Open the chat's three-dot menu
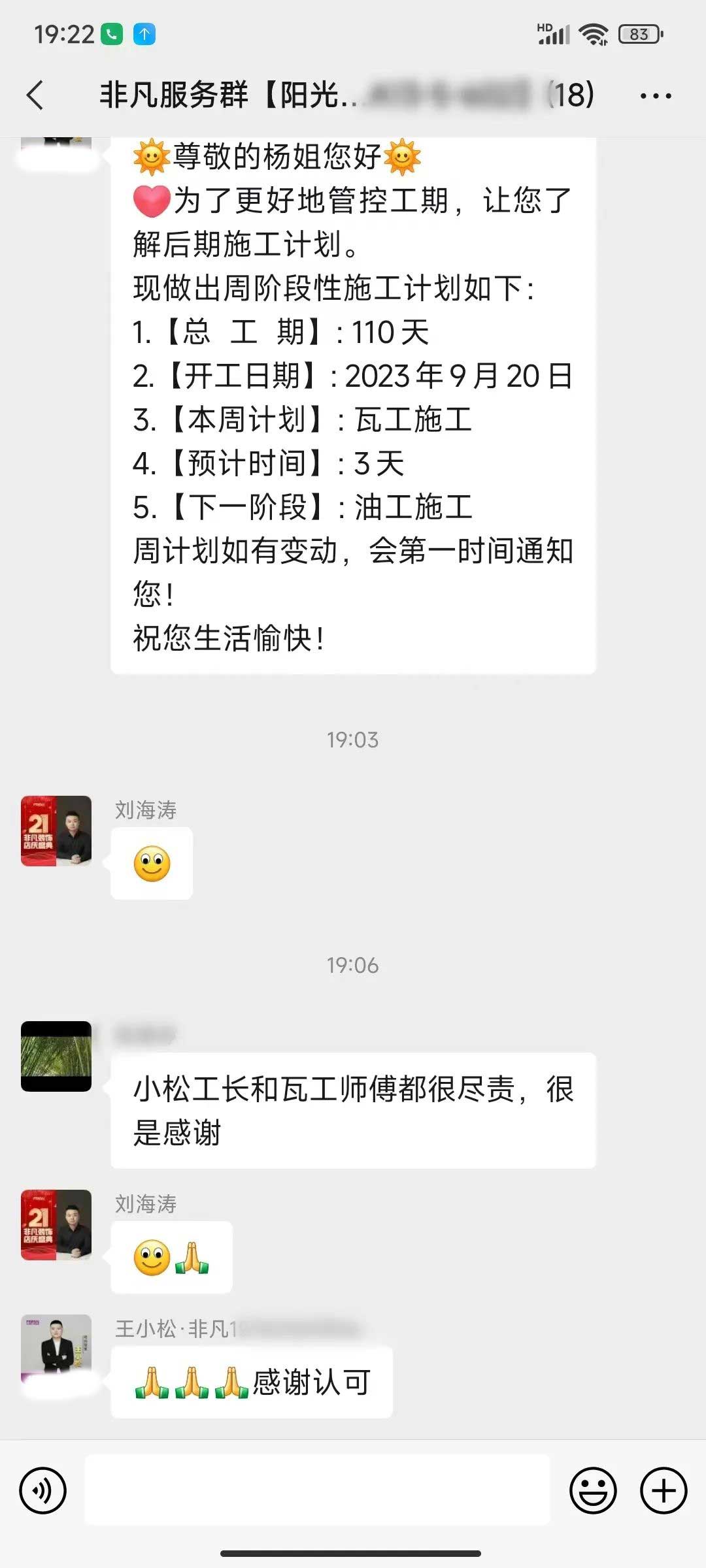 655,96
